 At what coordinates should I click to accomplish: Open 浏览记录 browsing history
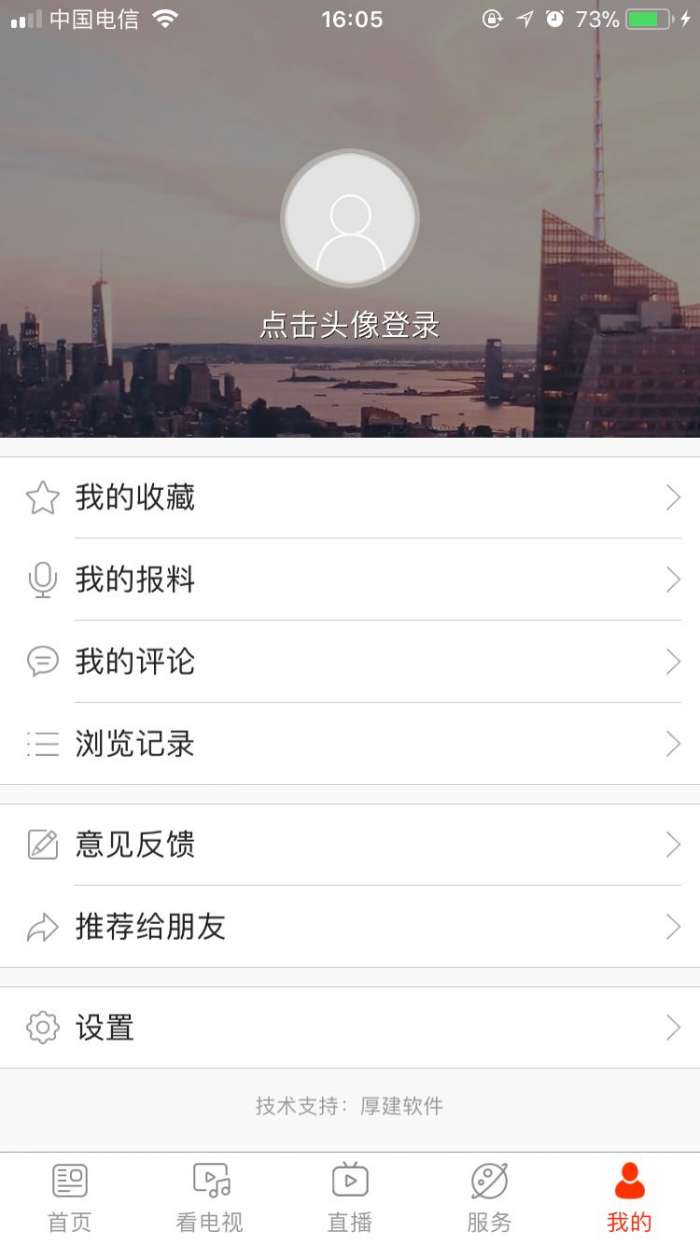click(x=350, y=743)
